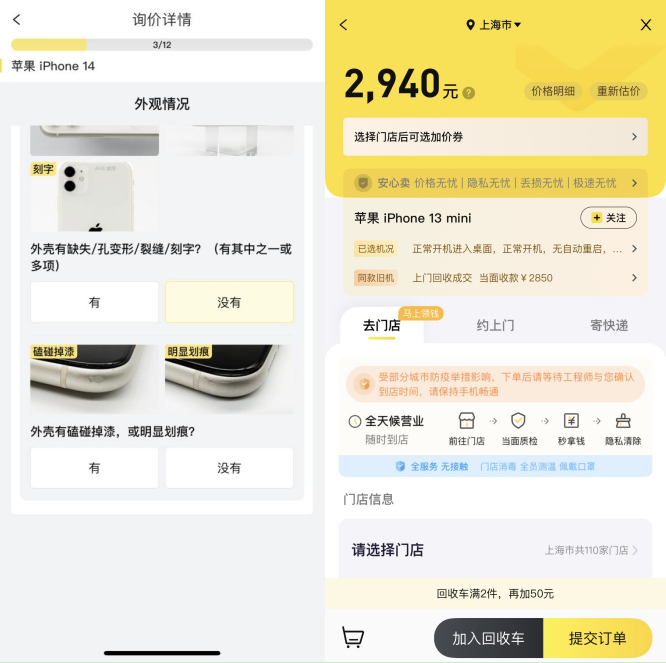This screenshot has width=666, height=663.
Task: Open the 安心卖 guarantees row
Action: click(494, 183)
